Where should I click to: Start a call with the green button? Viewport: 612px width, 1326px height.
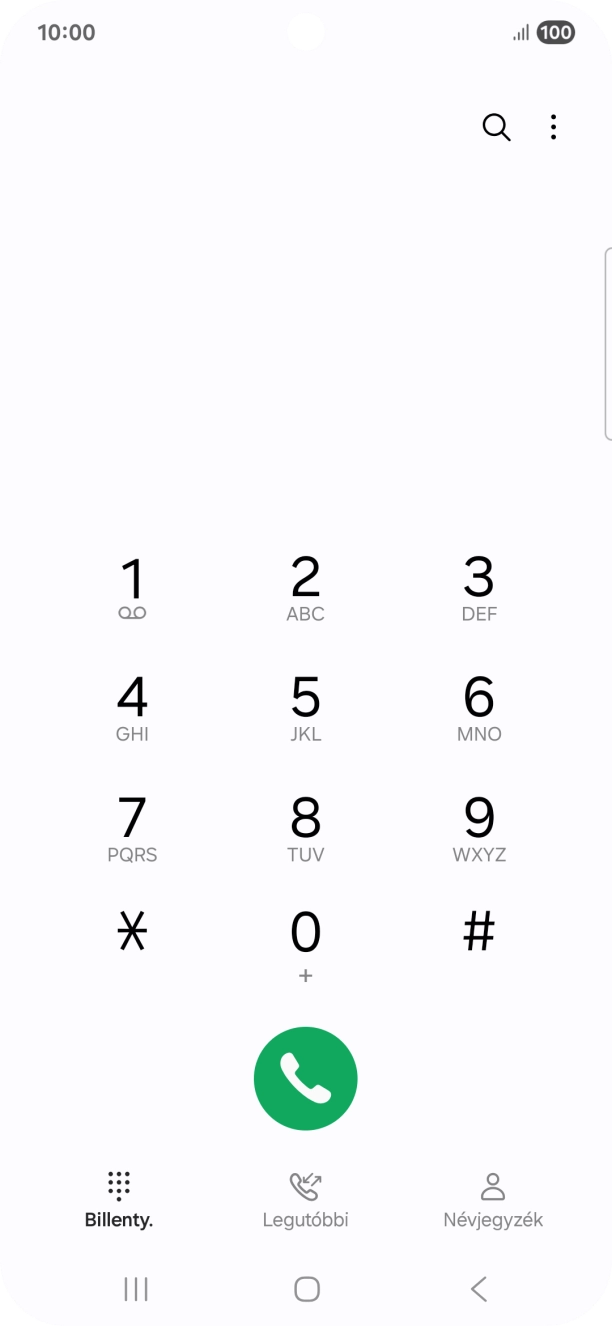[x=305, y=1078]
